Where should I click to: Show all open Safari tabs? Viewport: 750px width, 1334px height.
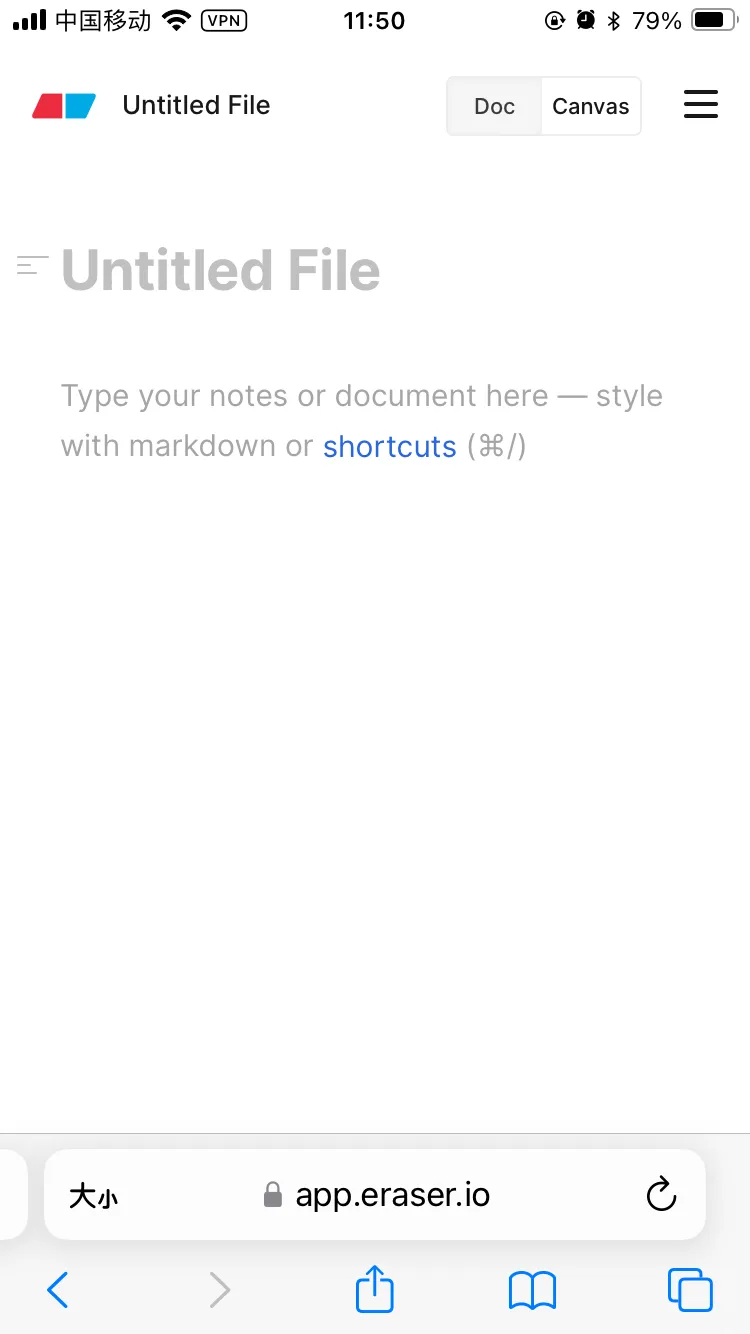690,1290
